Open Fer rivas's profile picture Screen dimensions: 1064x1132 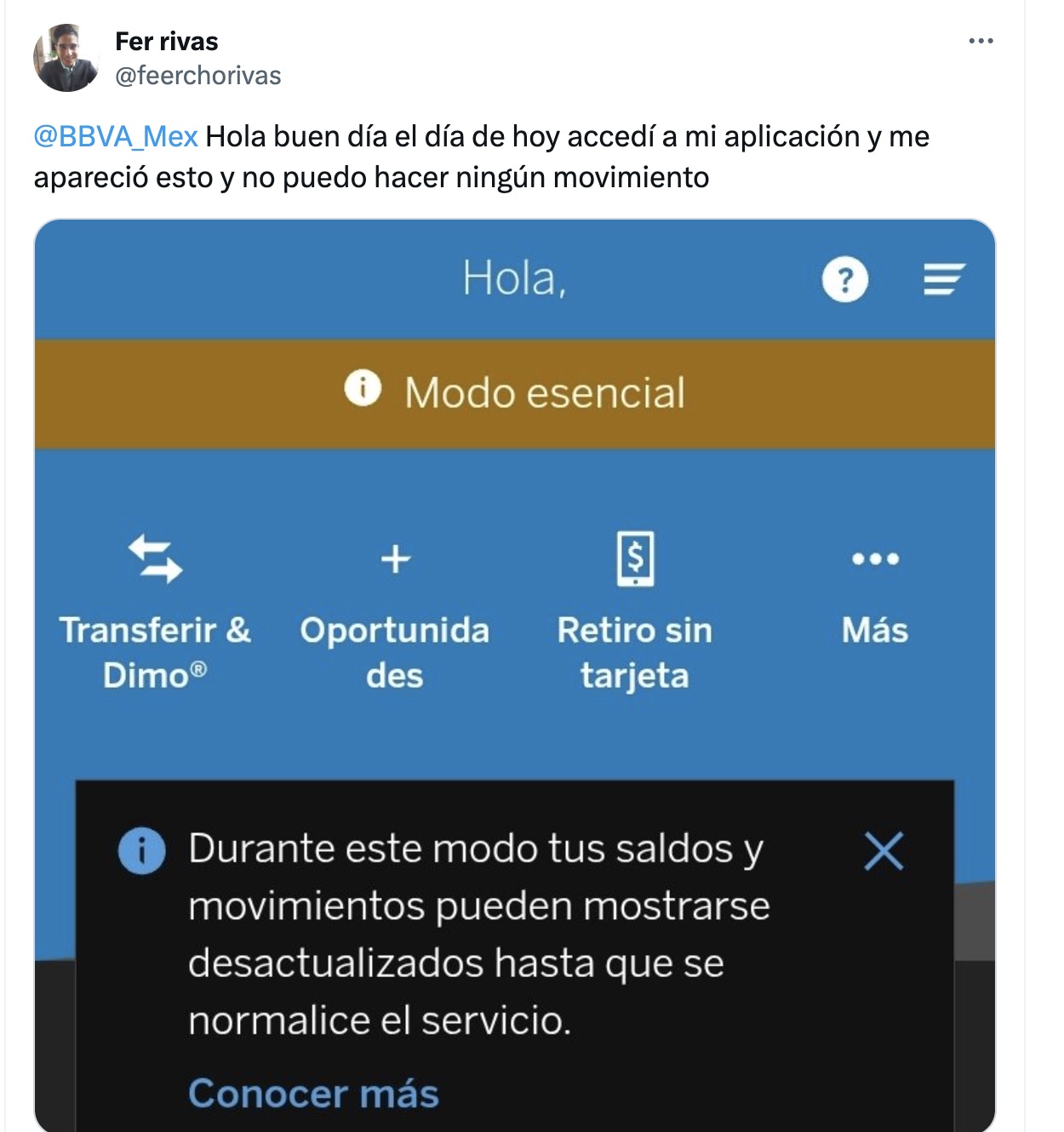coord(66,58)
